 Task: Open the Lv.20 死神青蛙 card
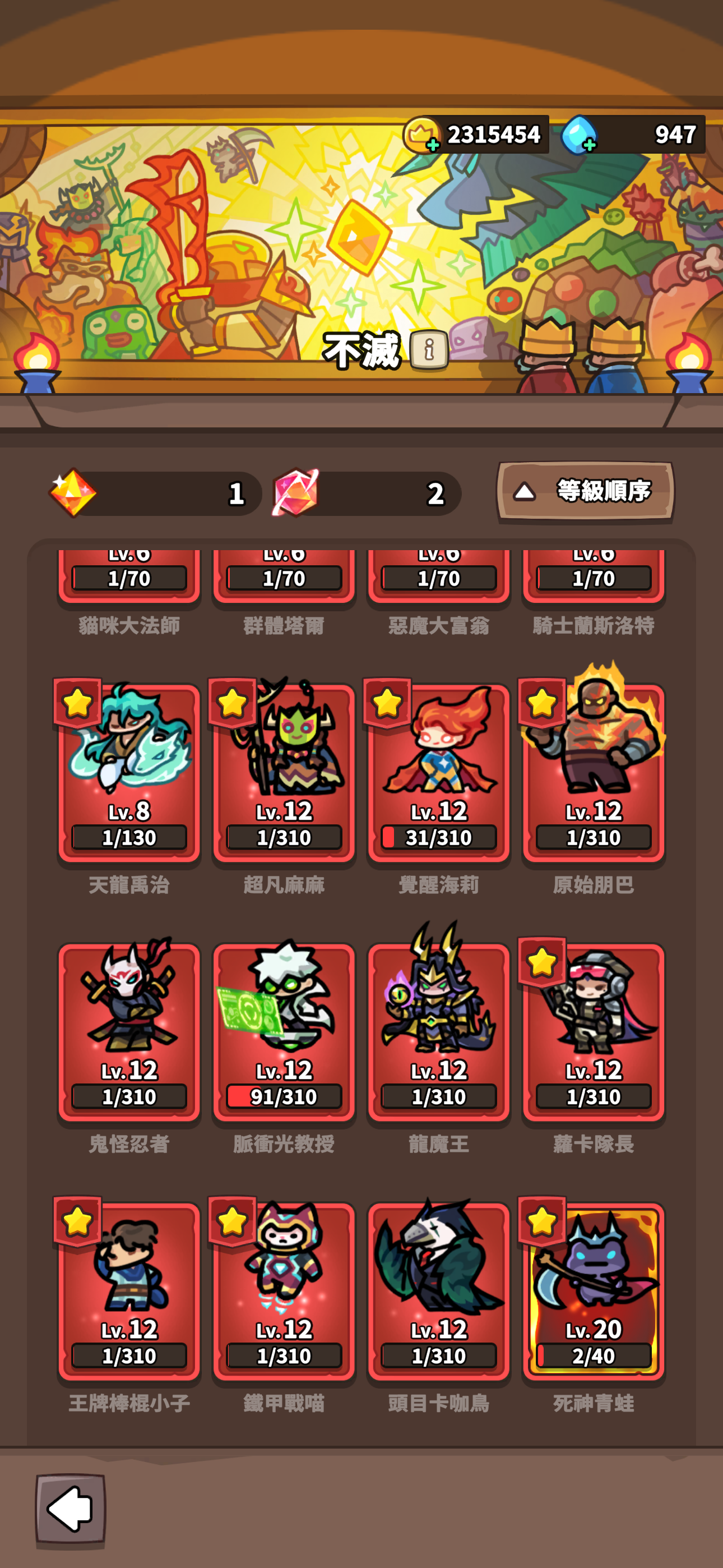594,1292
